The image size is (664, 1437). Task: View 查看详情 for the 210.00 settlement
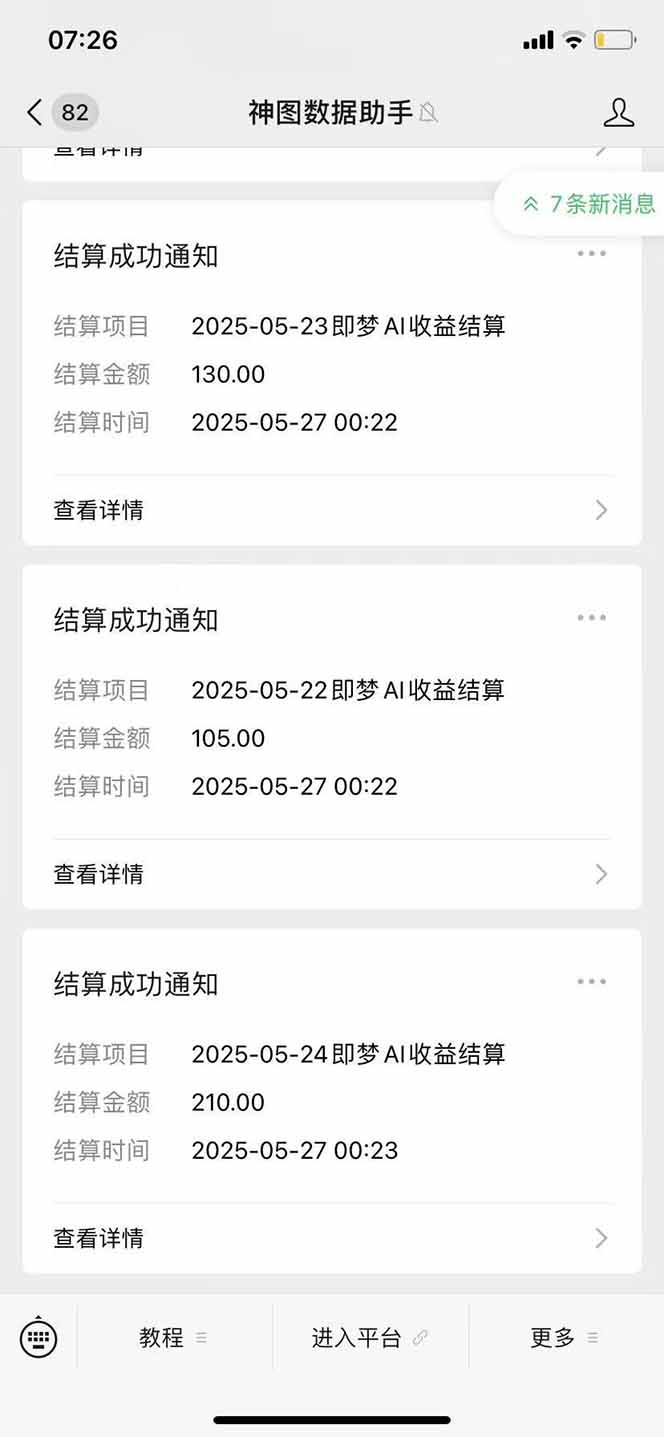[x=331, y=1238]
